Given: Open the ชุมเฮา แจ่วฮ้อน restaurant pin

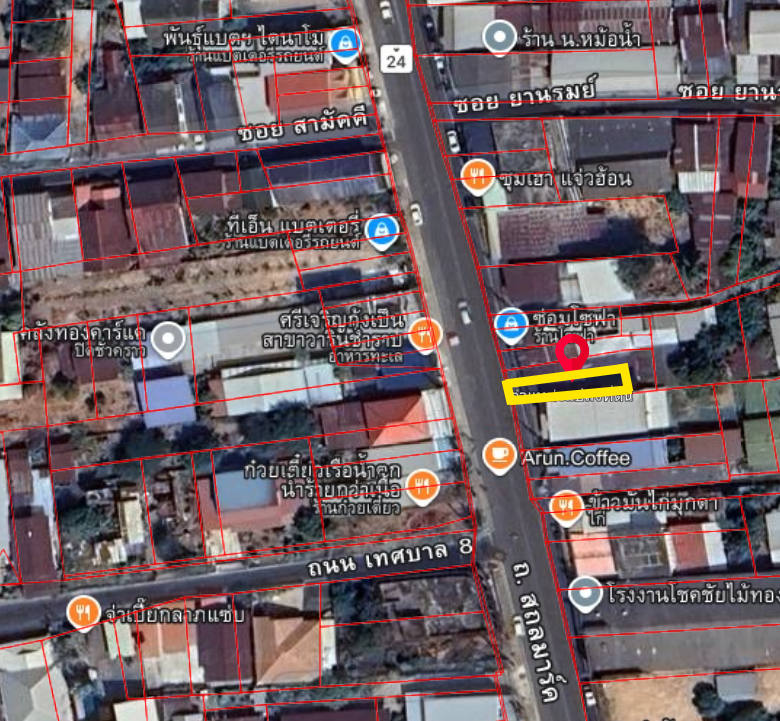Looking at the screenshot, I should coord(478,176).
